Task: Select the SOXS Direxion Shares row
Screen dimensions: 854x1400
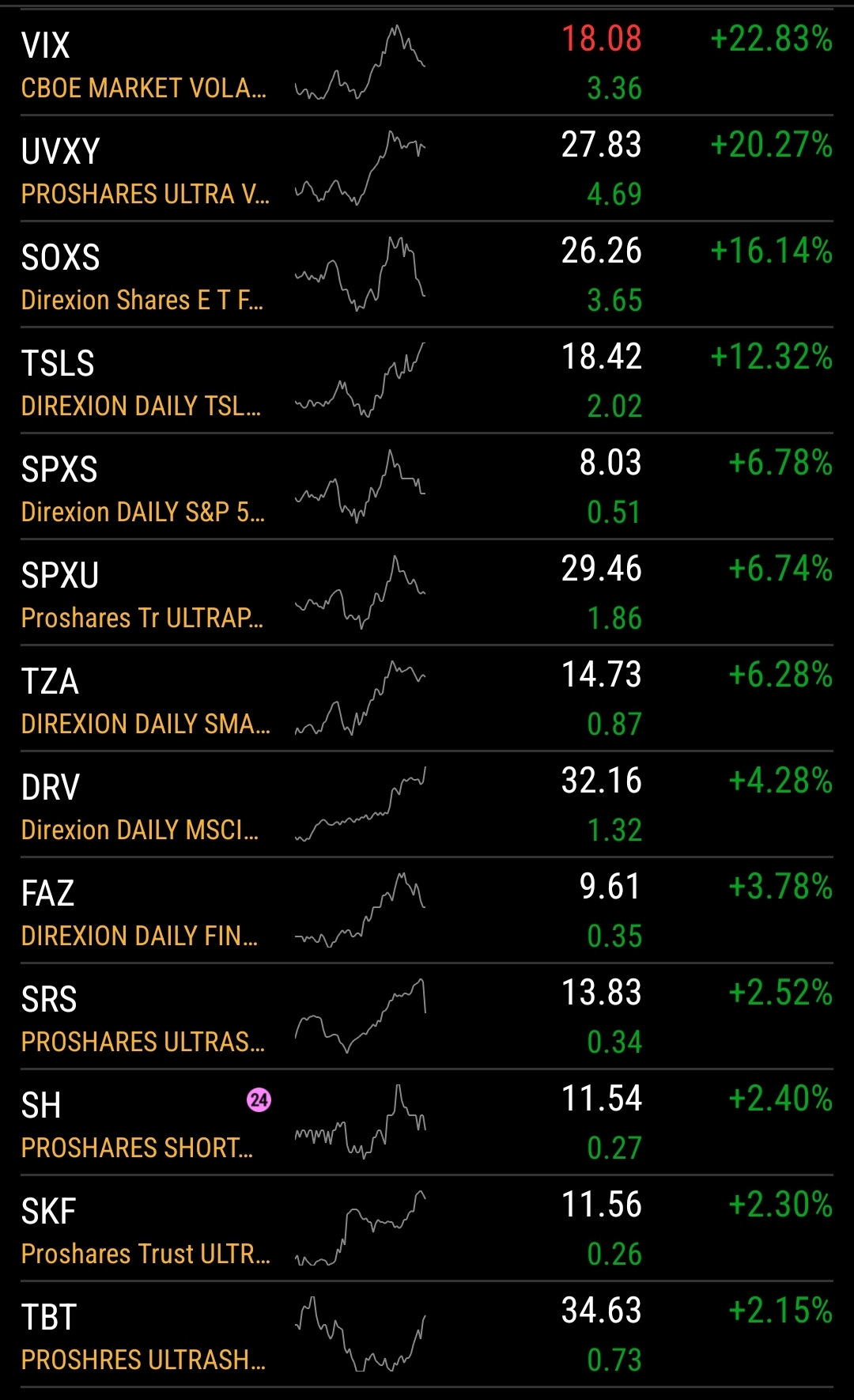Action: pyautogui.click(x=427, y=274)
